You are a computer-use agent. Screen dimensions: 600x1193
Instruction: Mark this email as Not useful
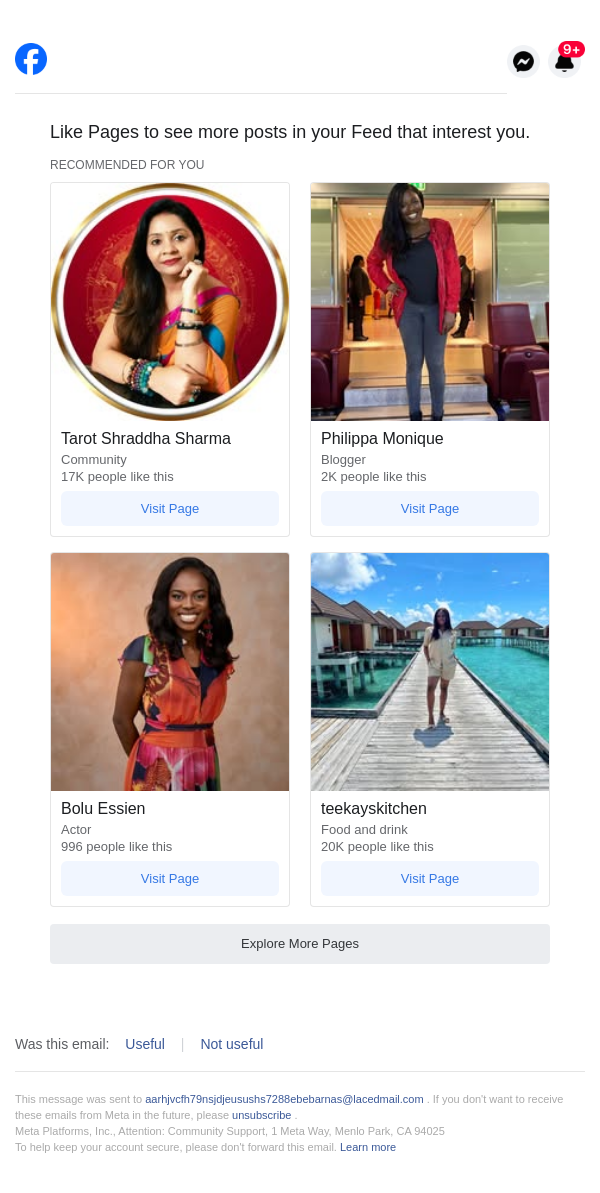[232, 1044]
